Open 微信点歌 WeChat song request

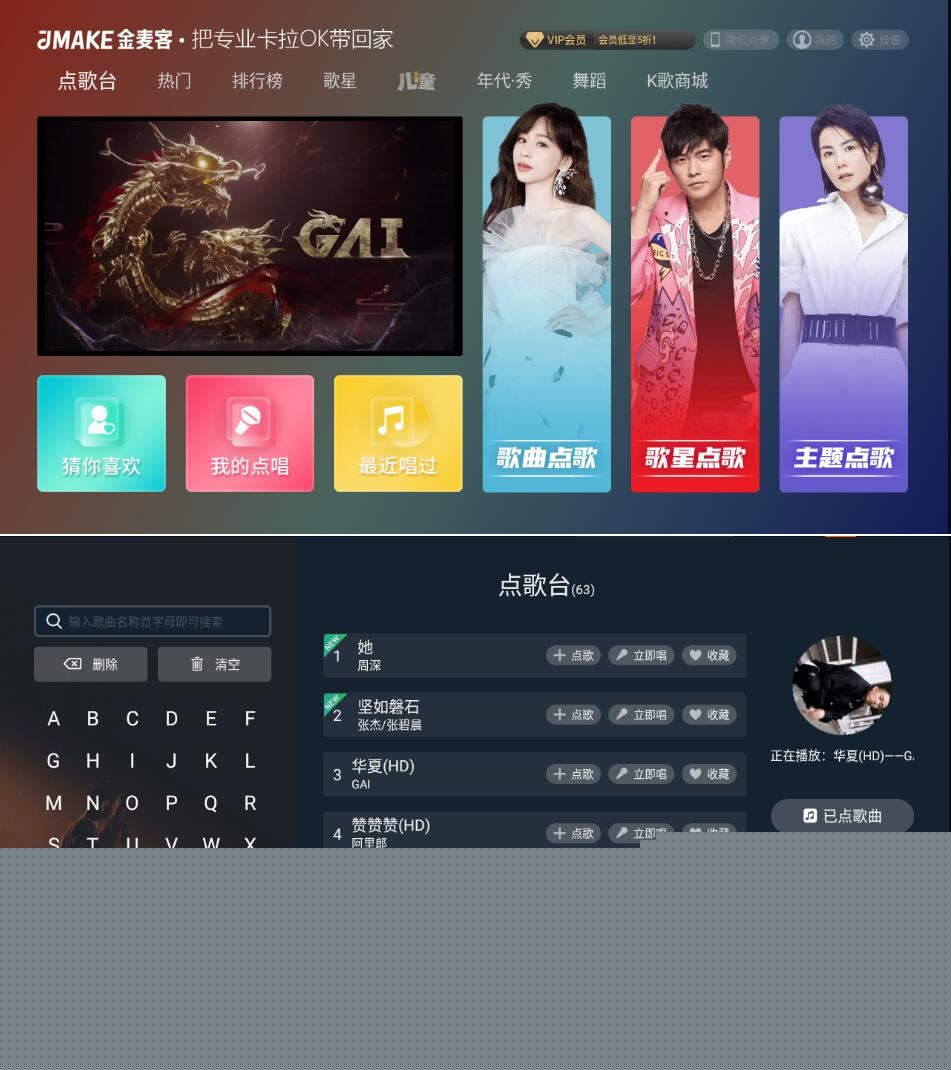741,40
